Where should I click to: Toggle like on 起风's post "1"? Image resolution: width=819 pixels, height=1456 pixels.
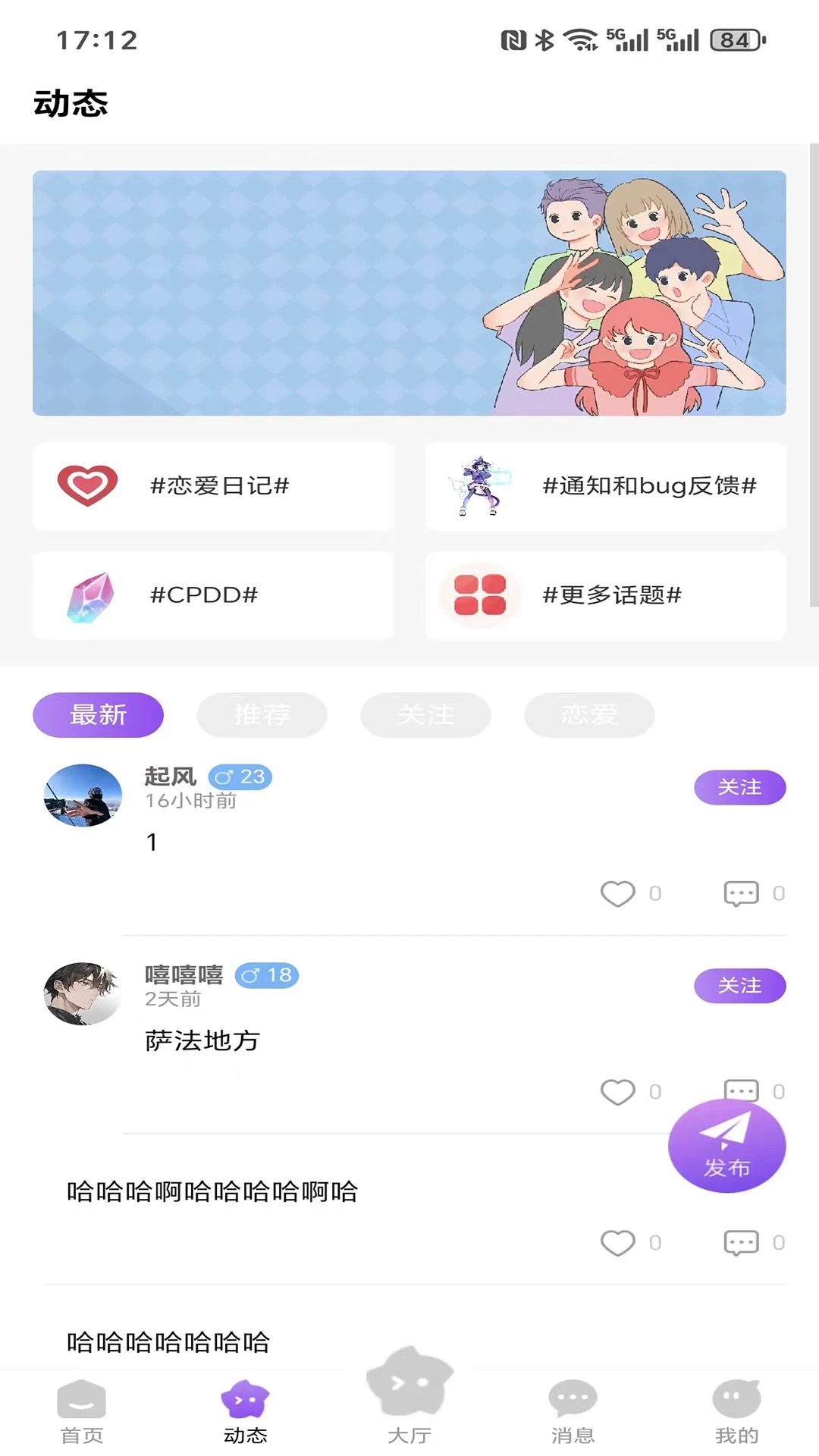coord(618,893)
